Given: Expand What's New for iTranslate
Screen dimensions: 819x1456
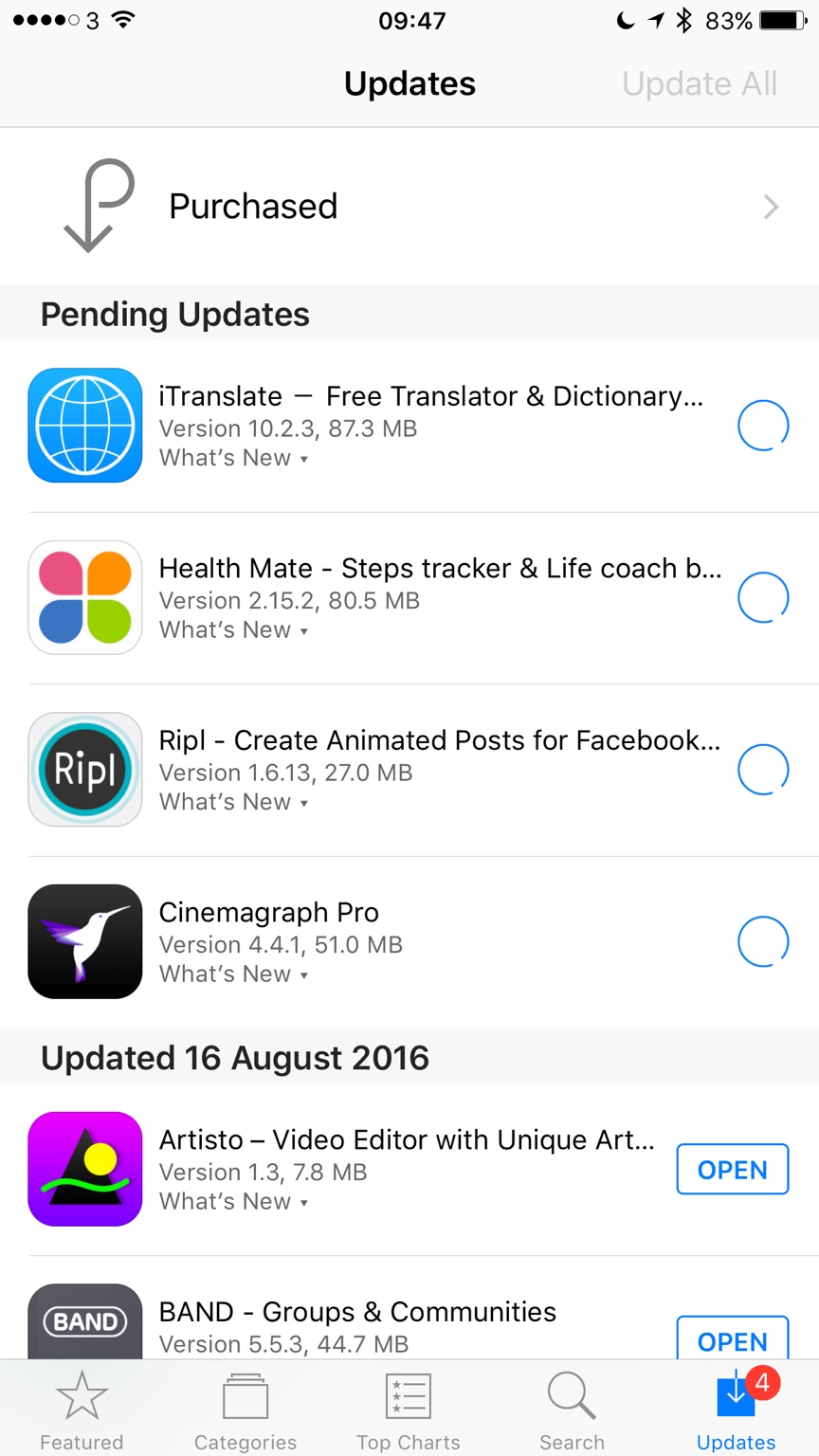Looking at the screenshot, I should (233, 458).
